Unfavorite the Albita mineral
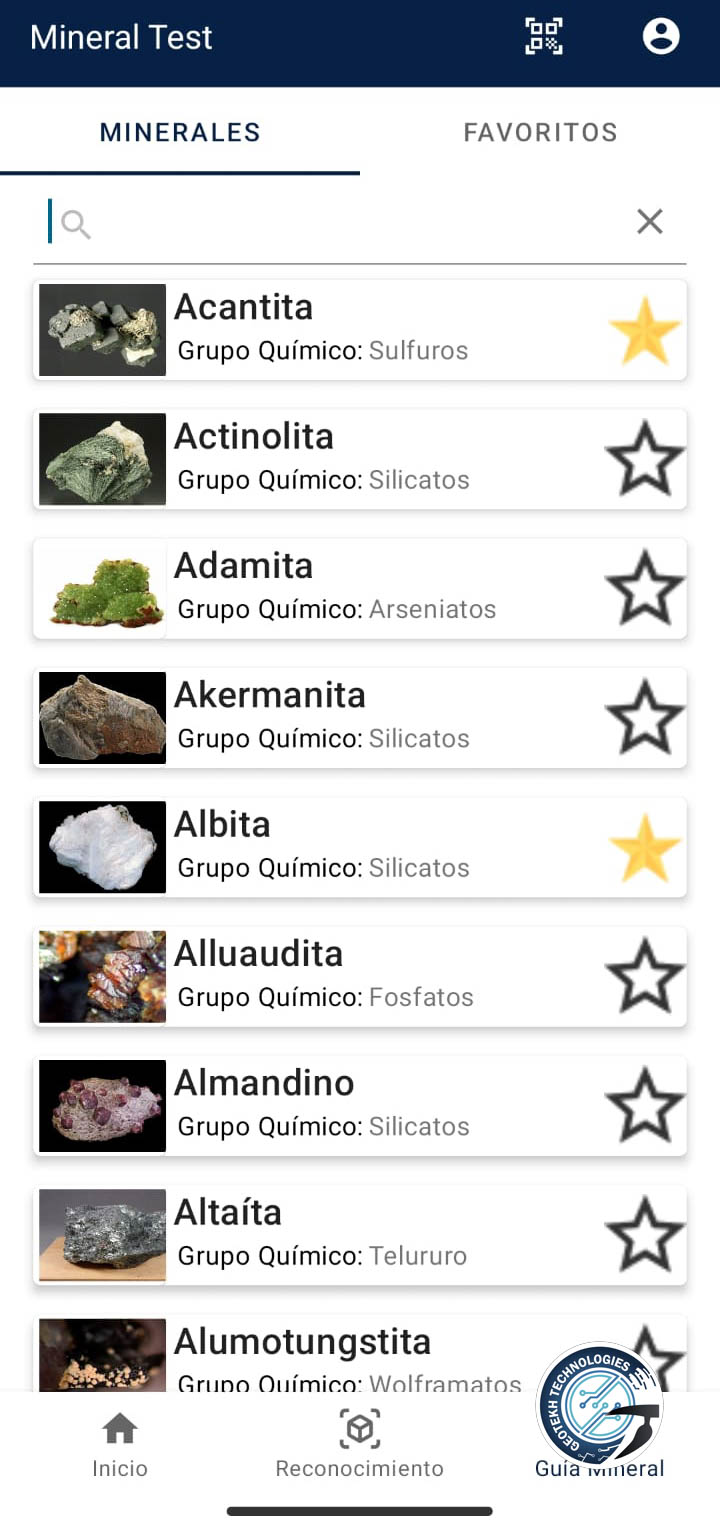Screen dimensions: 720x1524 click(645, 847)
